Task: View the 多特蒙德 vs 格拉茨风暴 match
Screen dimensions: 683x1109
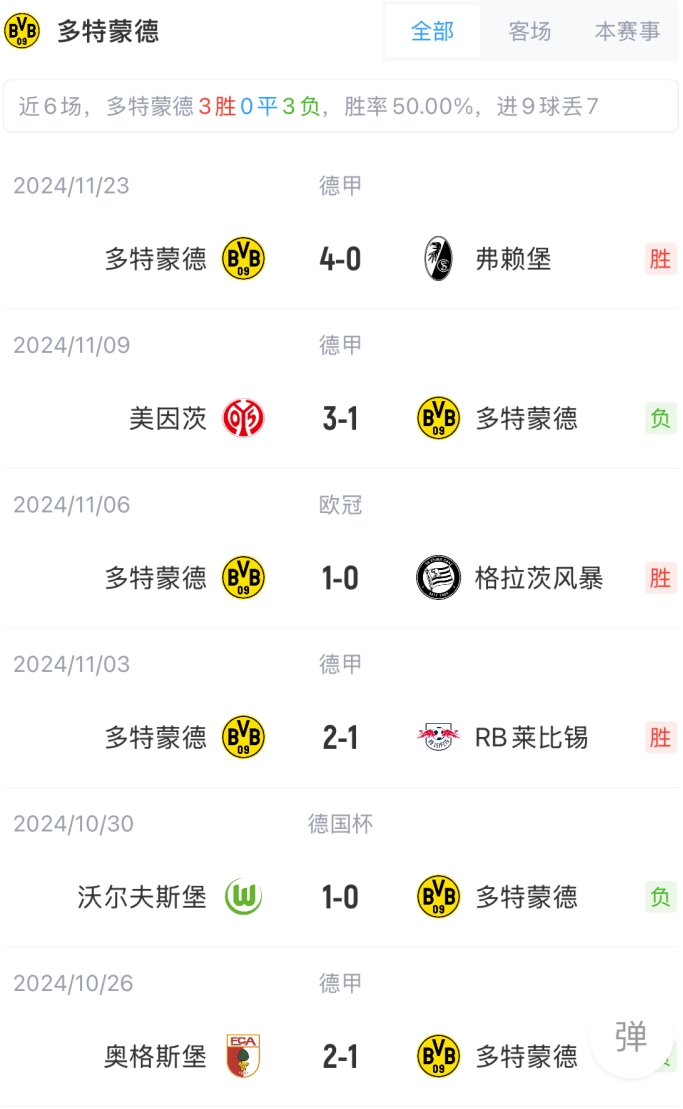Action: pyautogui.click(x=340, y=578)
